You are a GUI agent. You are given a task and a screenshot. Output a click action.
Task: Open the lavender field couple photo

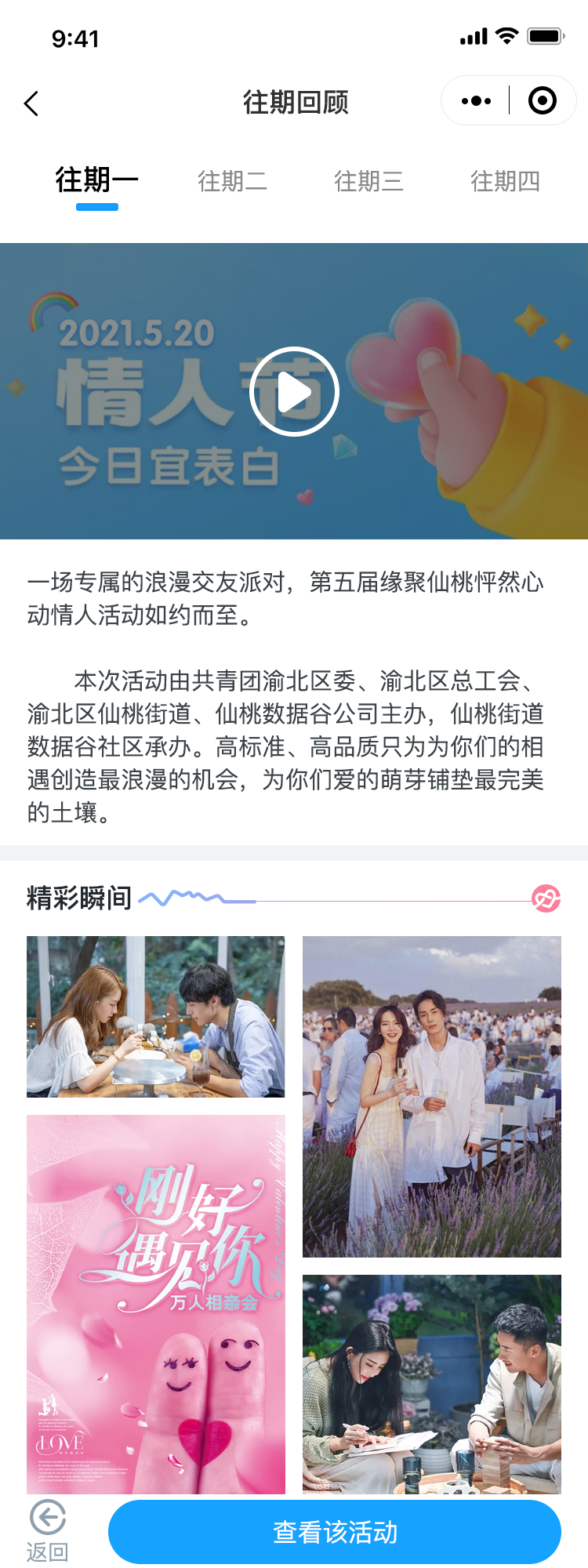(x=432, y=1096)
